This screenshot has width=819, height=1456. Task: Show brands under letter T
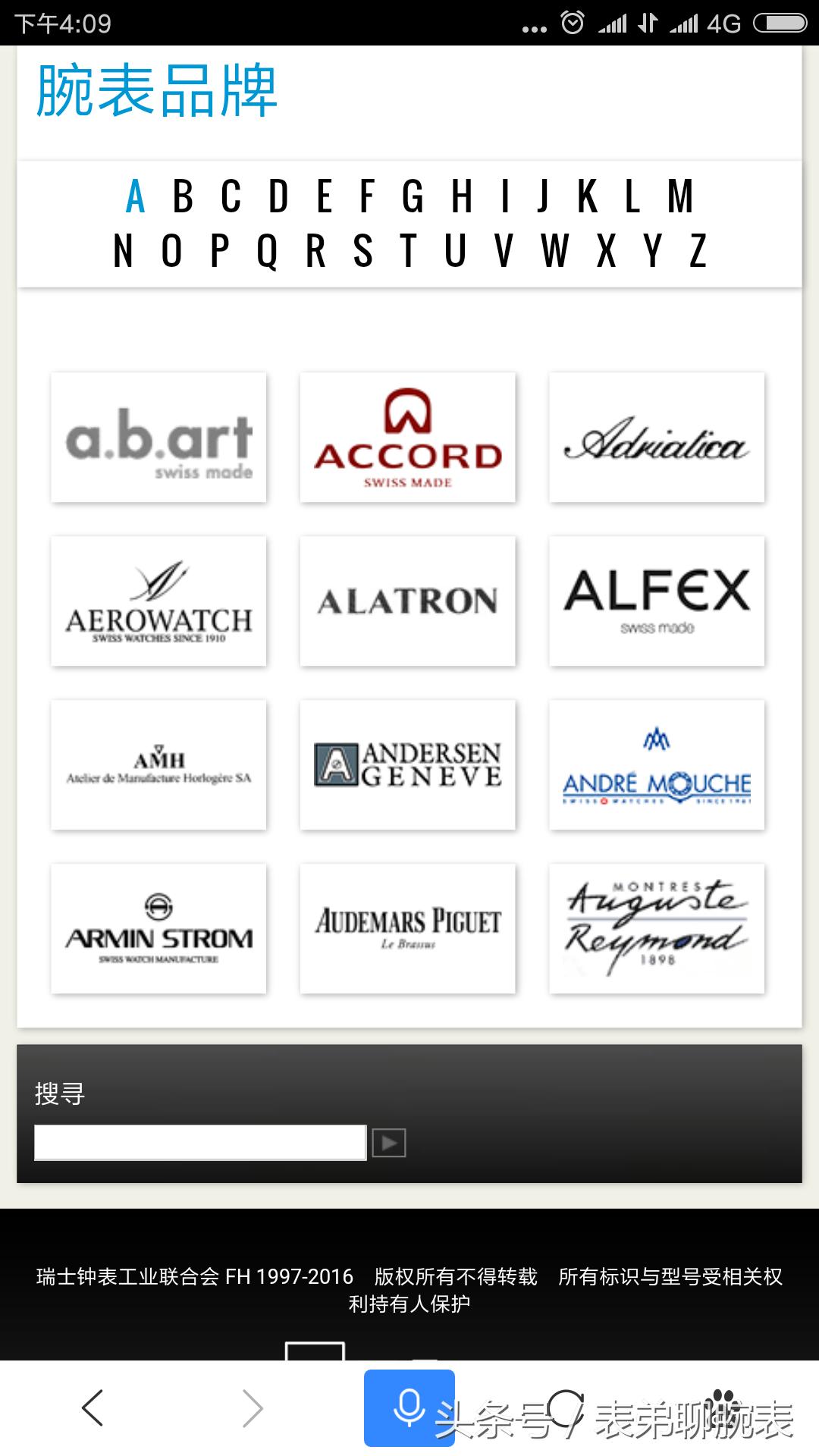pos(409,251)
